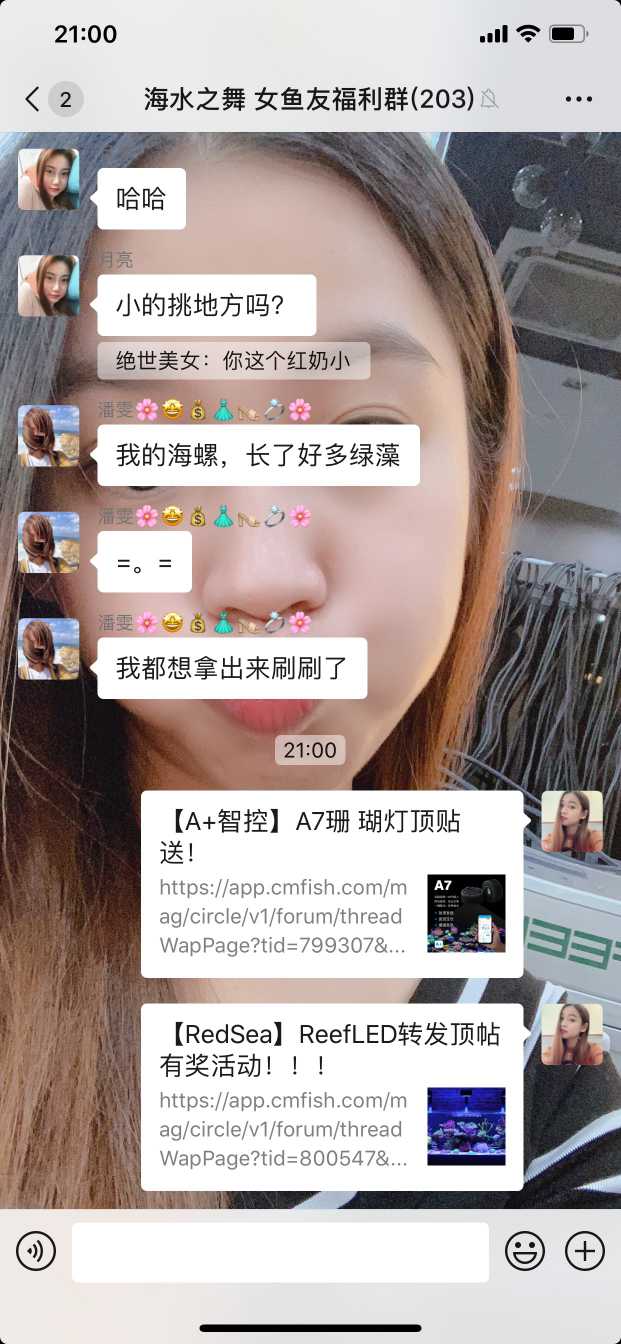Open the RedSea ReefLED link card
Screen dimensions: 621x1344
point(331,1096)
